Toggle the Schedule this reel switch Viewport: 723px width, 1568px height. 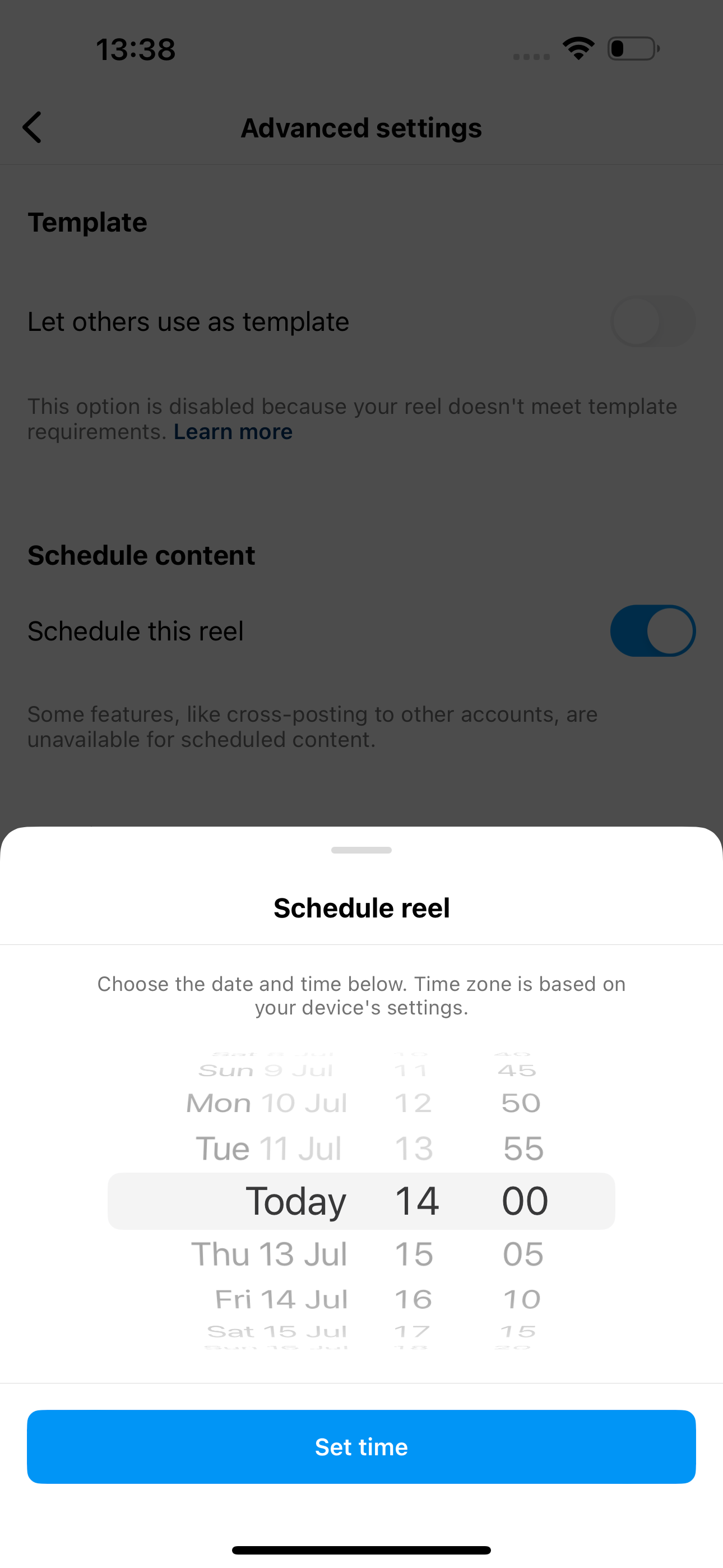(x=653, y=630)
